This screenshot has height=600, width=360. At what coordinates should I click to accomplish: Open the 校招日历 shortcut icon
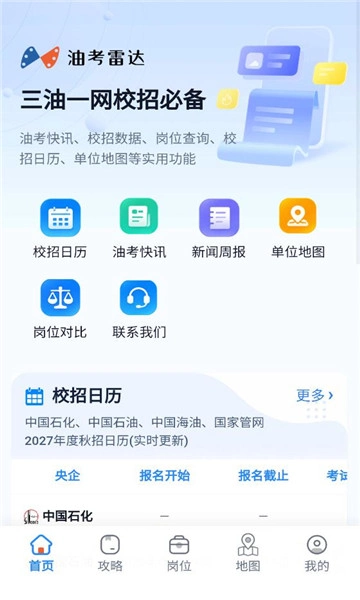(x=60, y=217)
